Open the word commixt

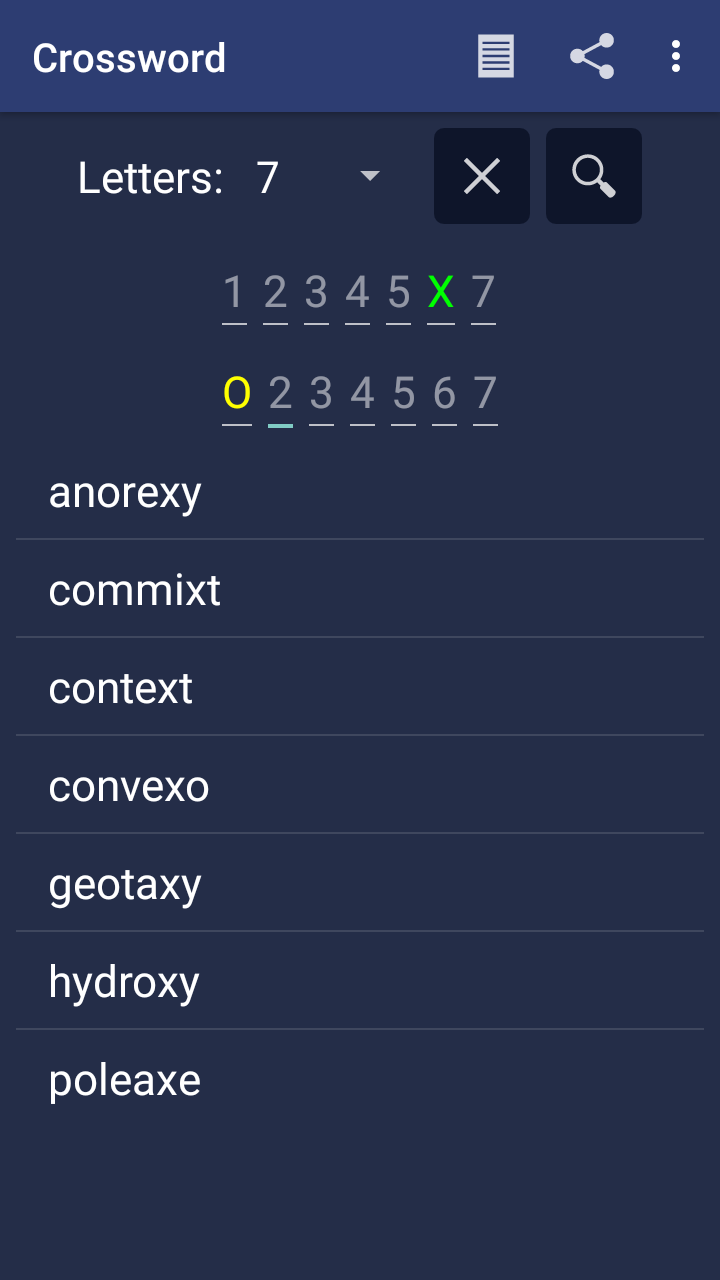coord(360,590)
